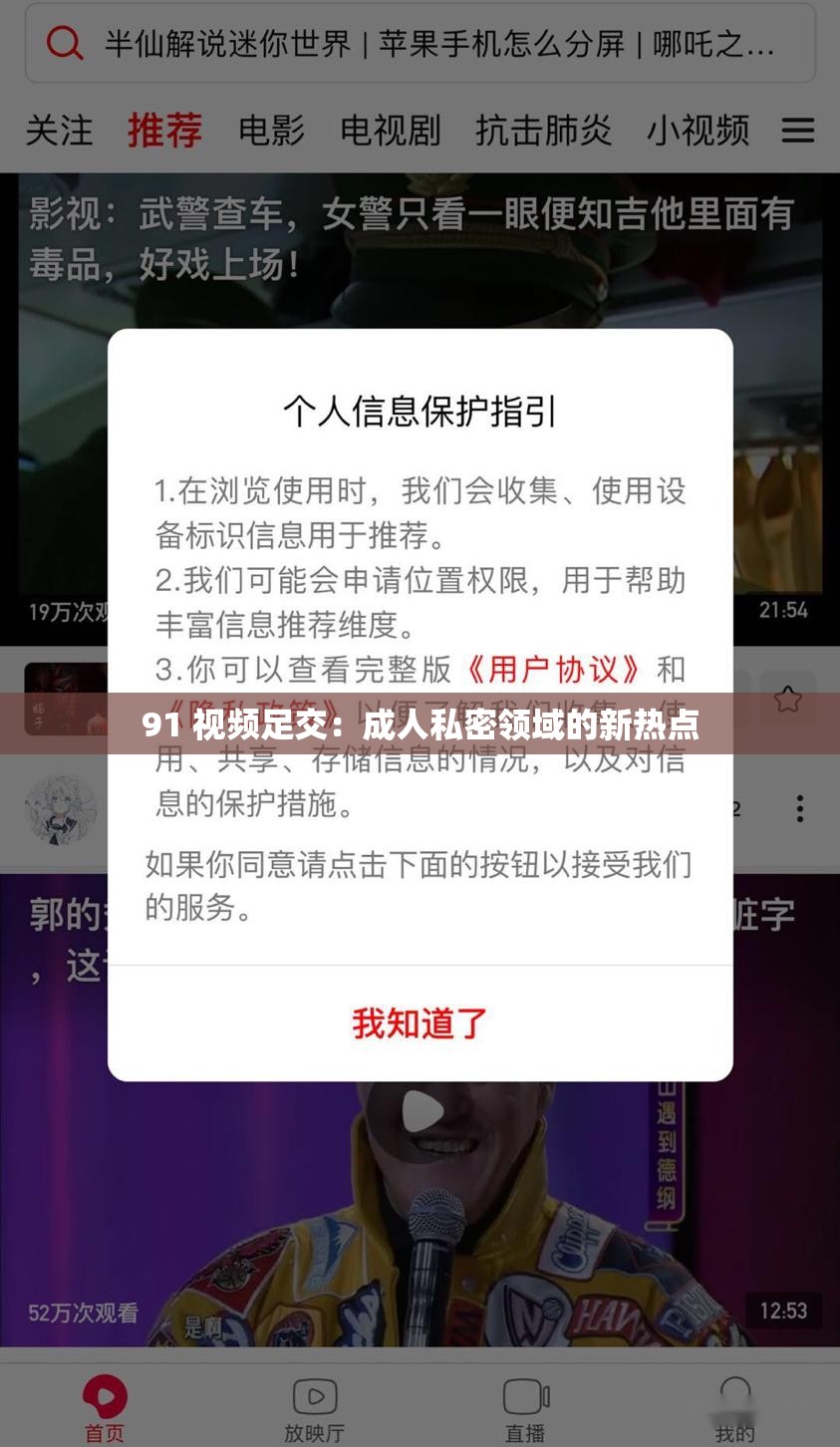Tap the anime avatar thumbnail
The image size is (840, 1447).
click(x=60, y=809)
